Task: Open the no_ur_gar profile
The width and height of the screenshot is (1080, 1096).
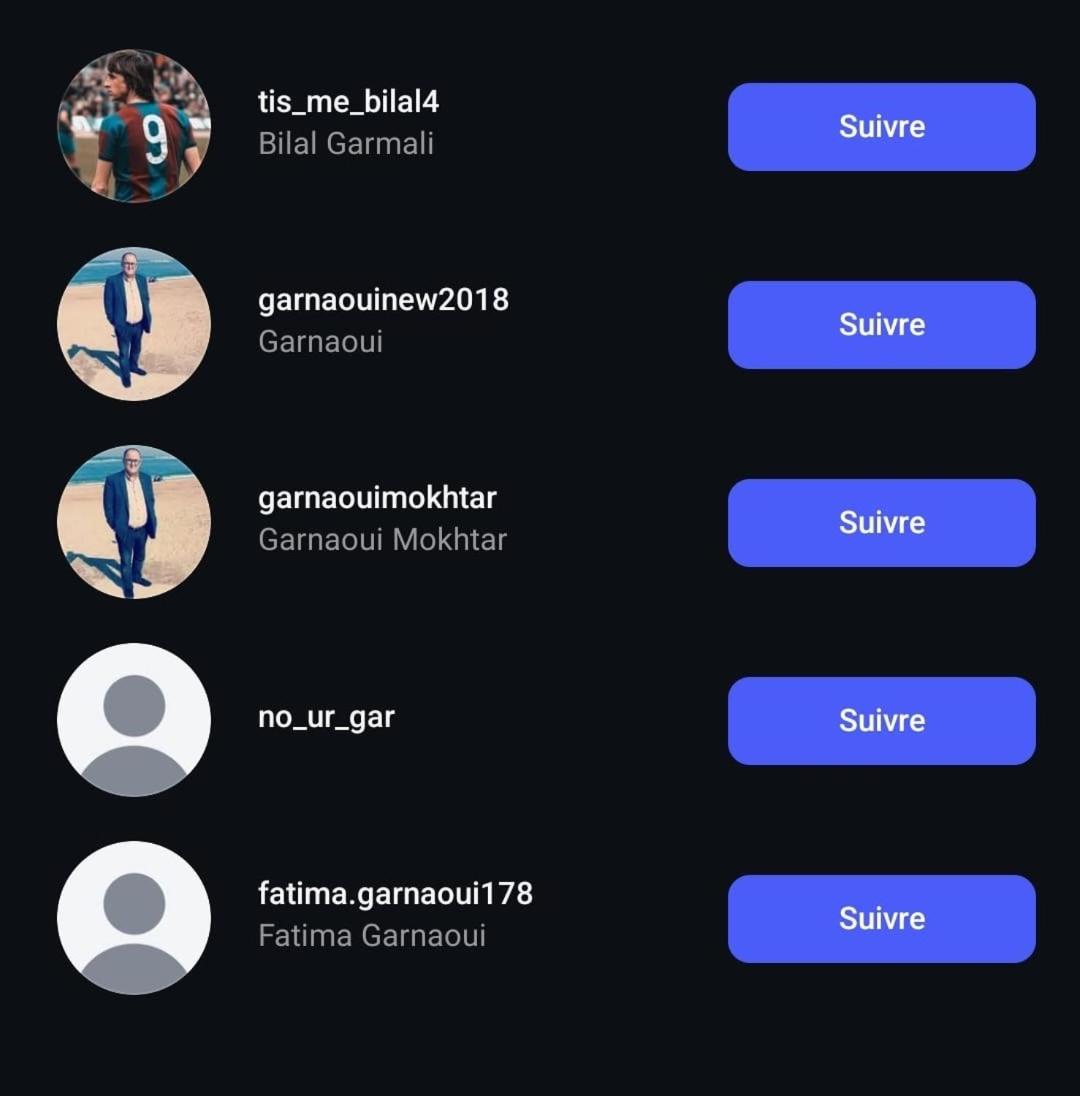Action: coord(326,718)
